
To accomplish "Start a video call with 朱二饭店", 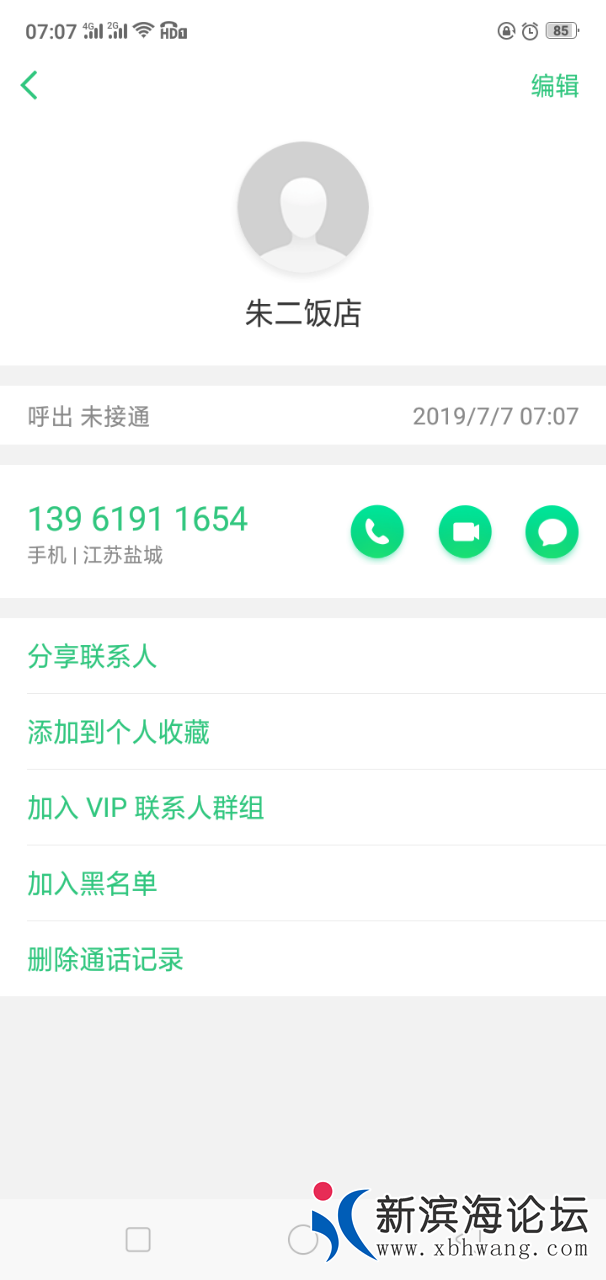I will tap(465, 532).
